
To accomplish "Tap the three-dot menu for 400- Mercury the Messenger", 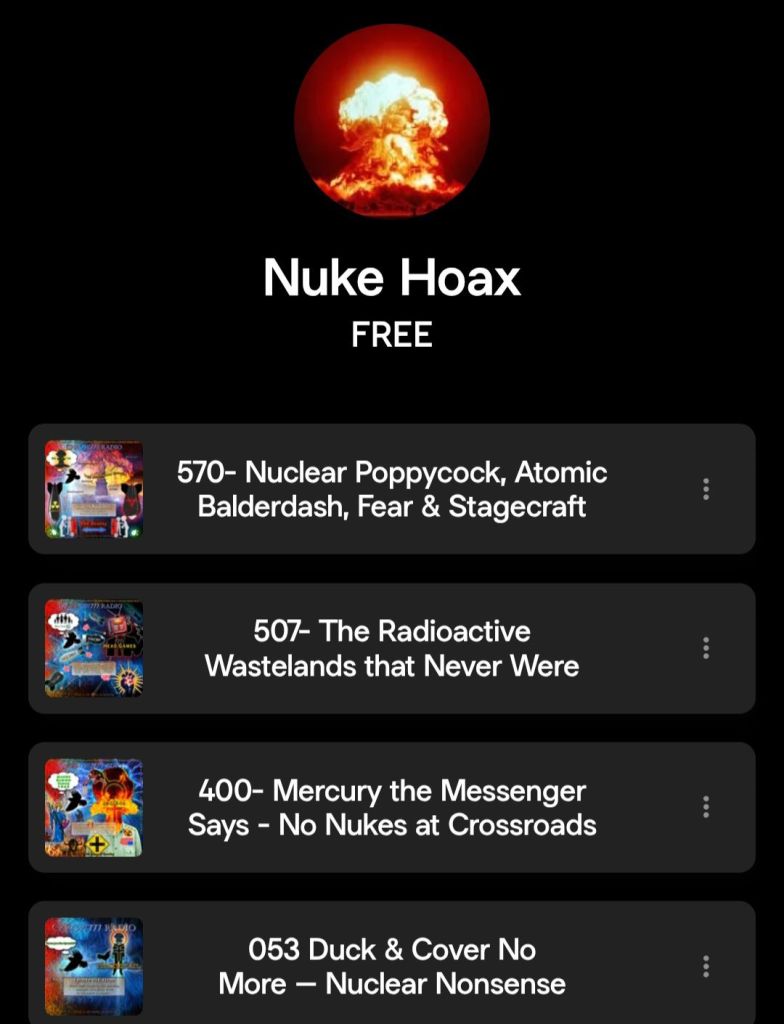I will 706,807.
